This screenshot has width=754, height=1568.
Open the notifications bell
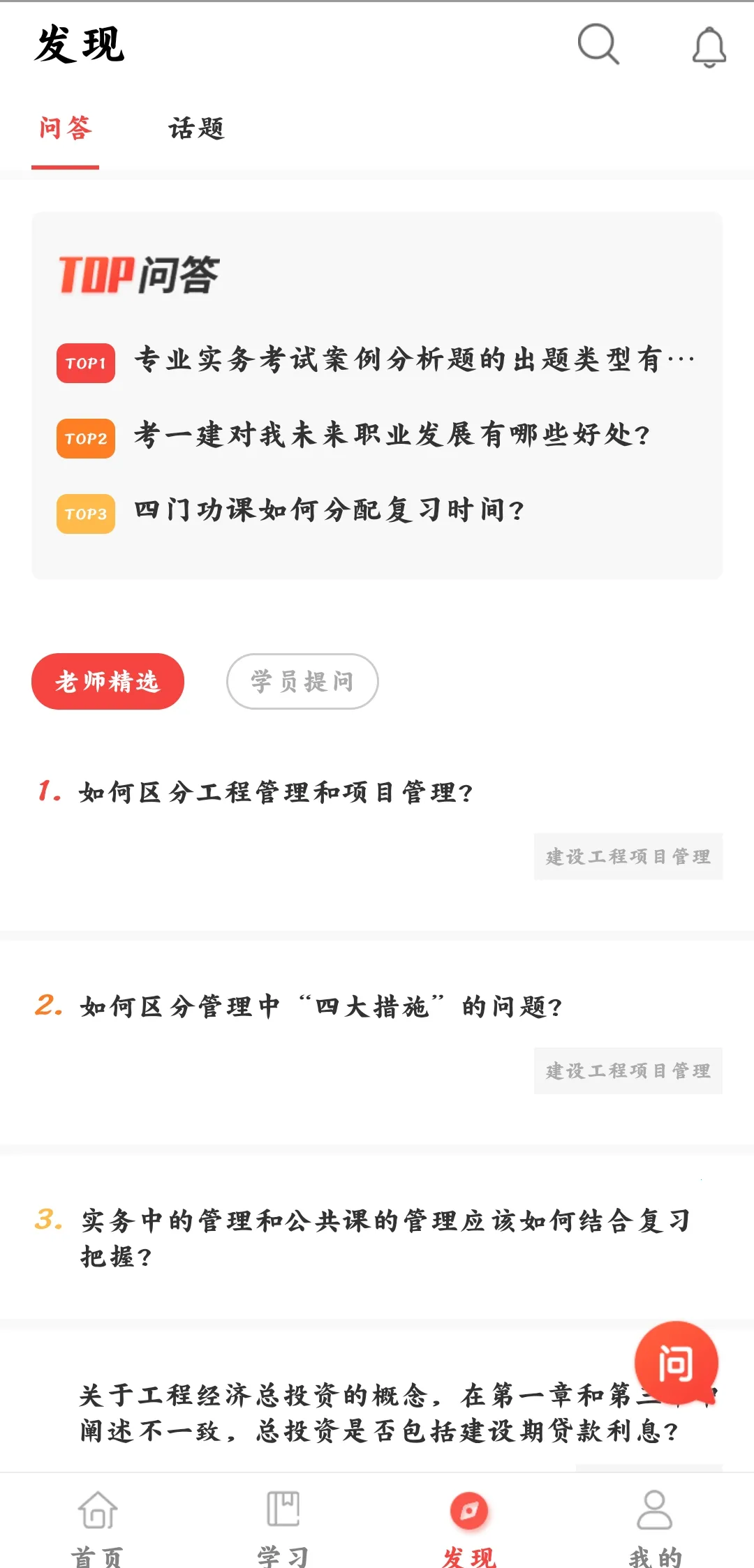709,47
